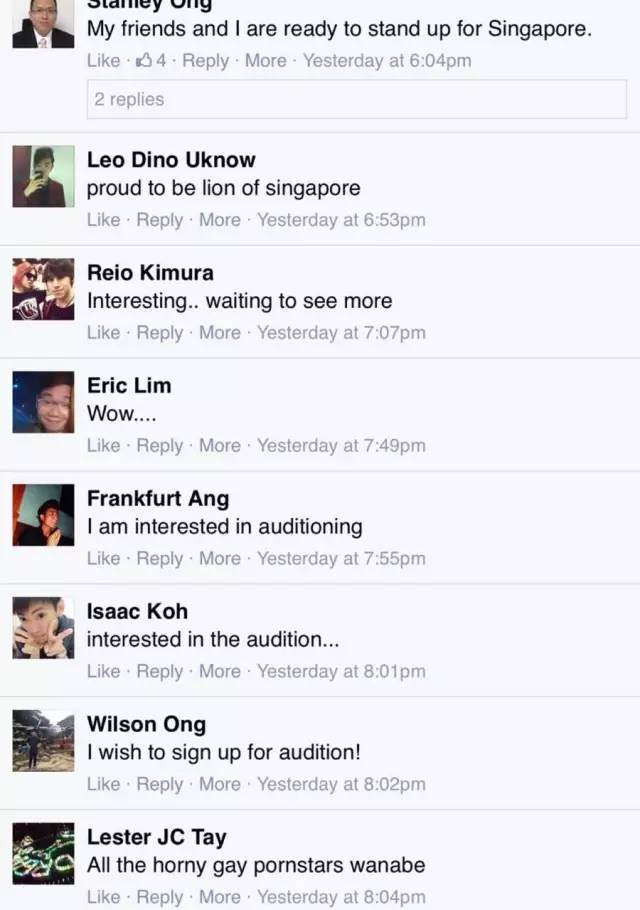Open Eric Lim's profile picture
The height and width of the screenshot is (910, 640).
click(43, 402)
